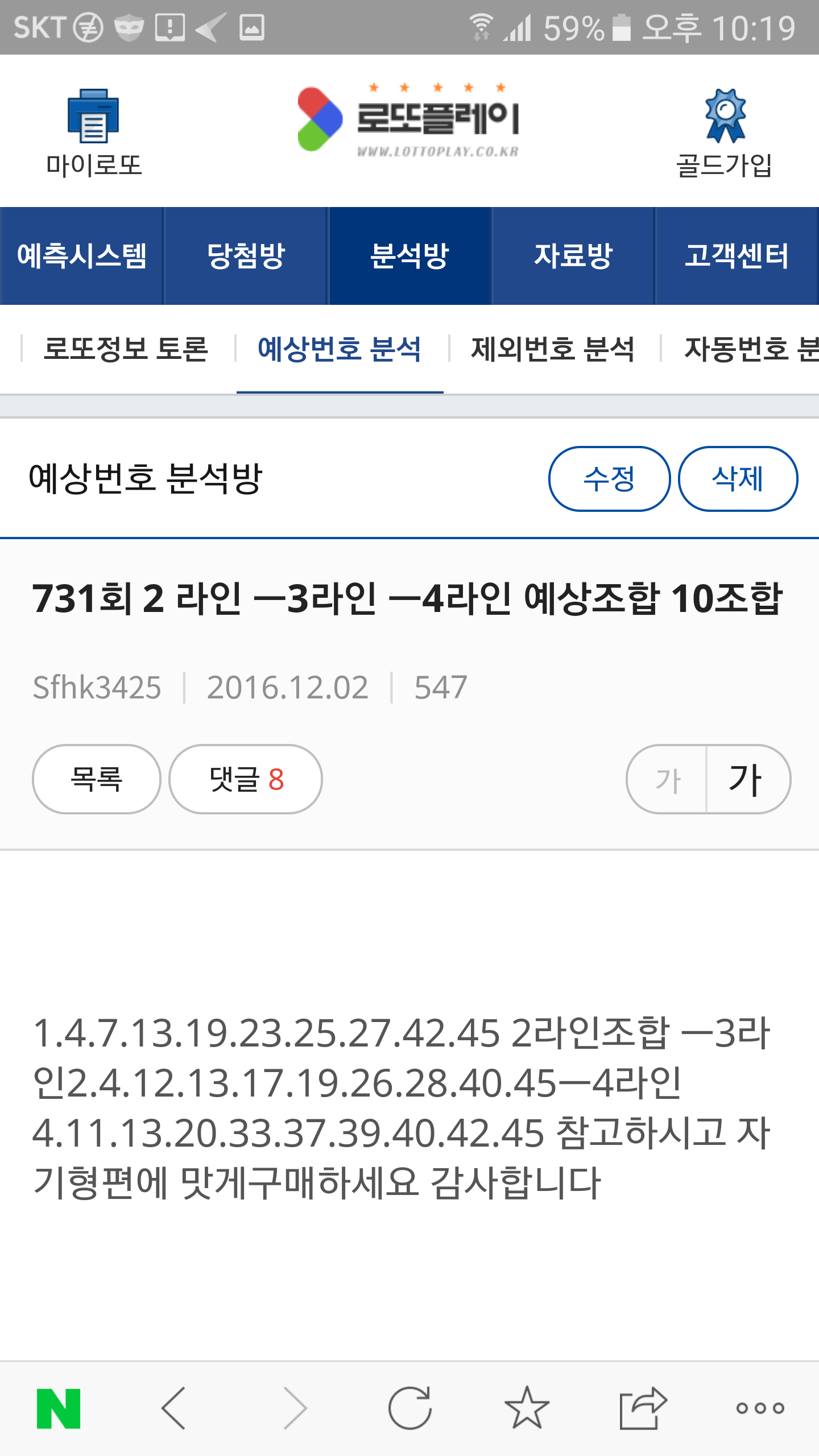Select the 분석방 tab
The height and width of the screenshot is (1456, 819).
pyautogui.click(x=409, y=256)
